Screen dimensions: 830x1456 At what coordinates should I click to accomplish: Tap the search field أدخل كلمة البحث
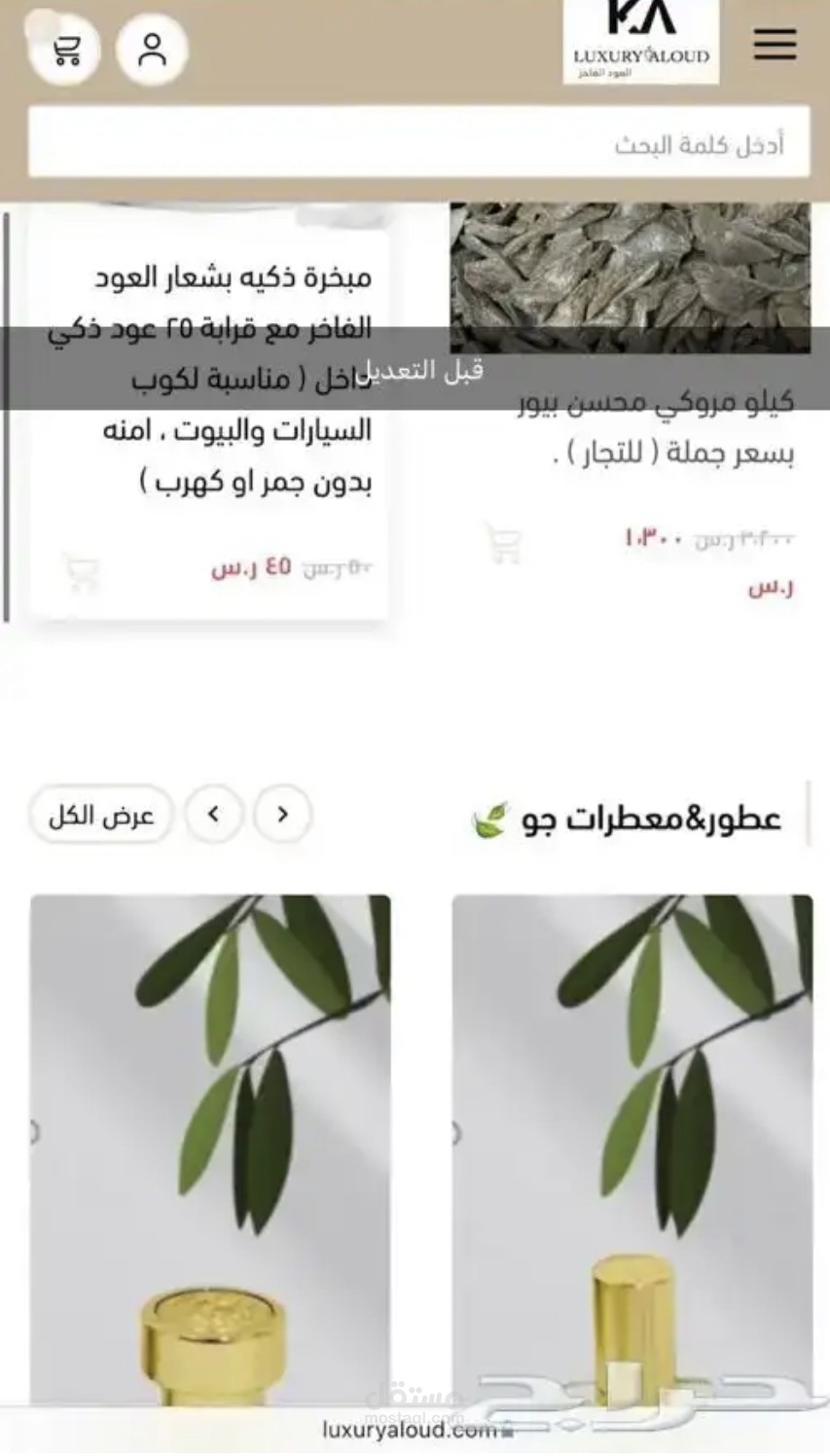(x=419, y=143)
